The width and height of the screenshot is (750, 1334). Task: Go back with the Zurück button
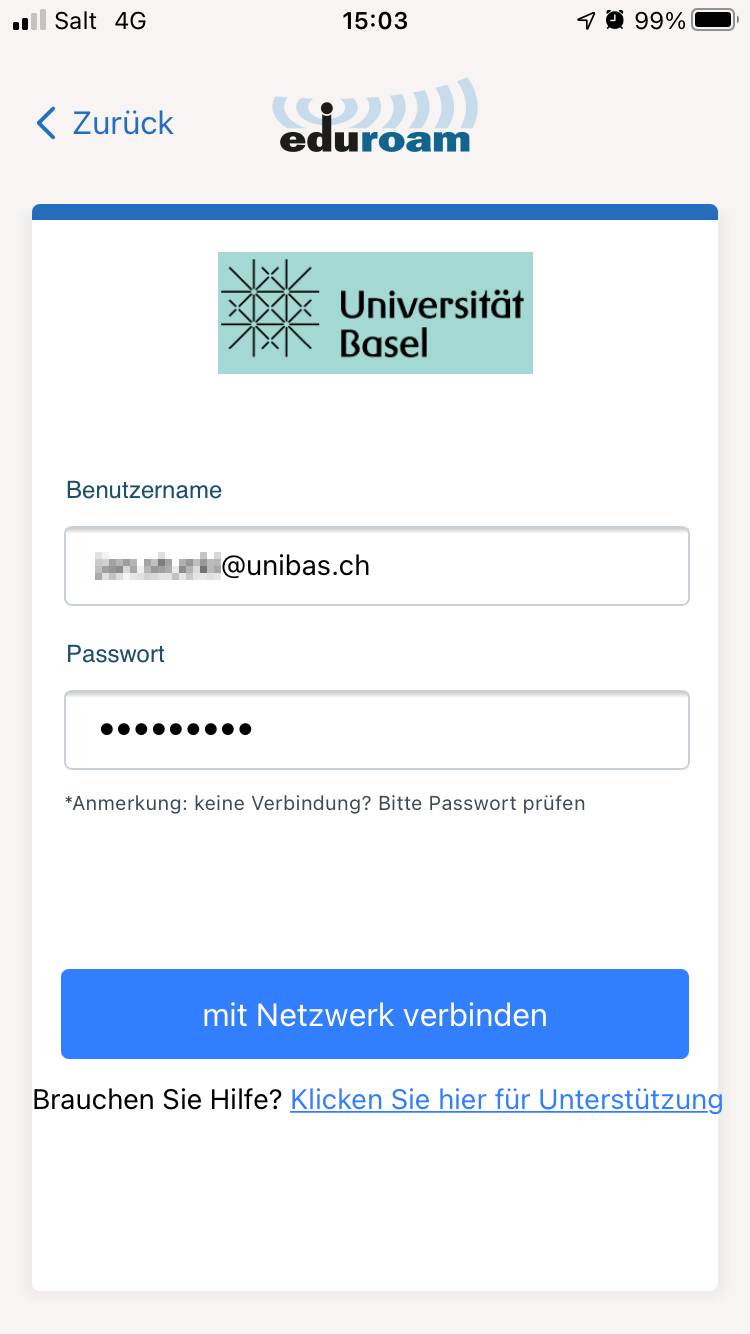[x=104, y=123]
